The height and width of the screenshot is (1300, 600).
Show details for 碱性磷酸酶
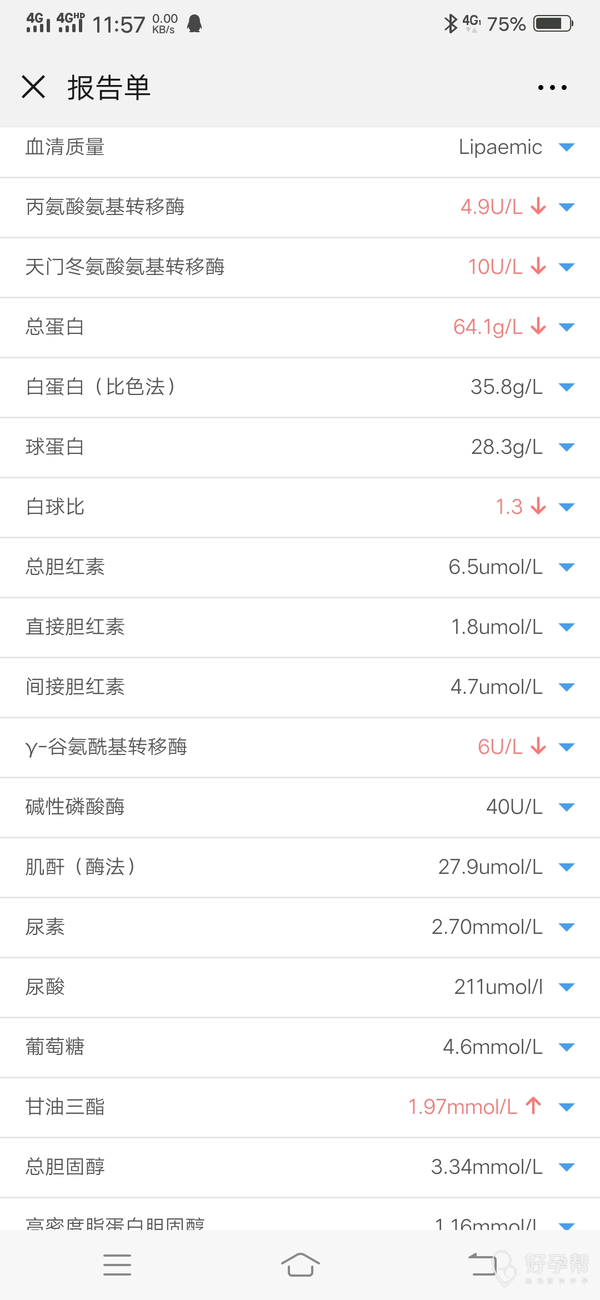pos(567,807)
